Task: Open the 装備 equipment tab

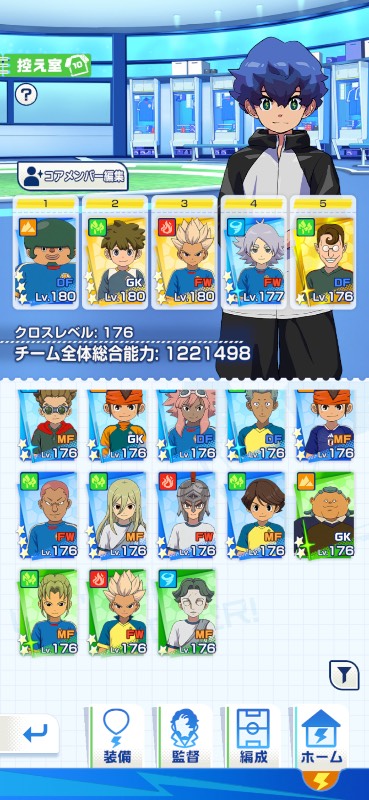Action: pos(117,736)
